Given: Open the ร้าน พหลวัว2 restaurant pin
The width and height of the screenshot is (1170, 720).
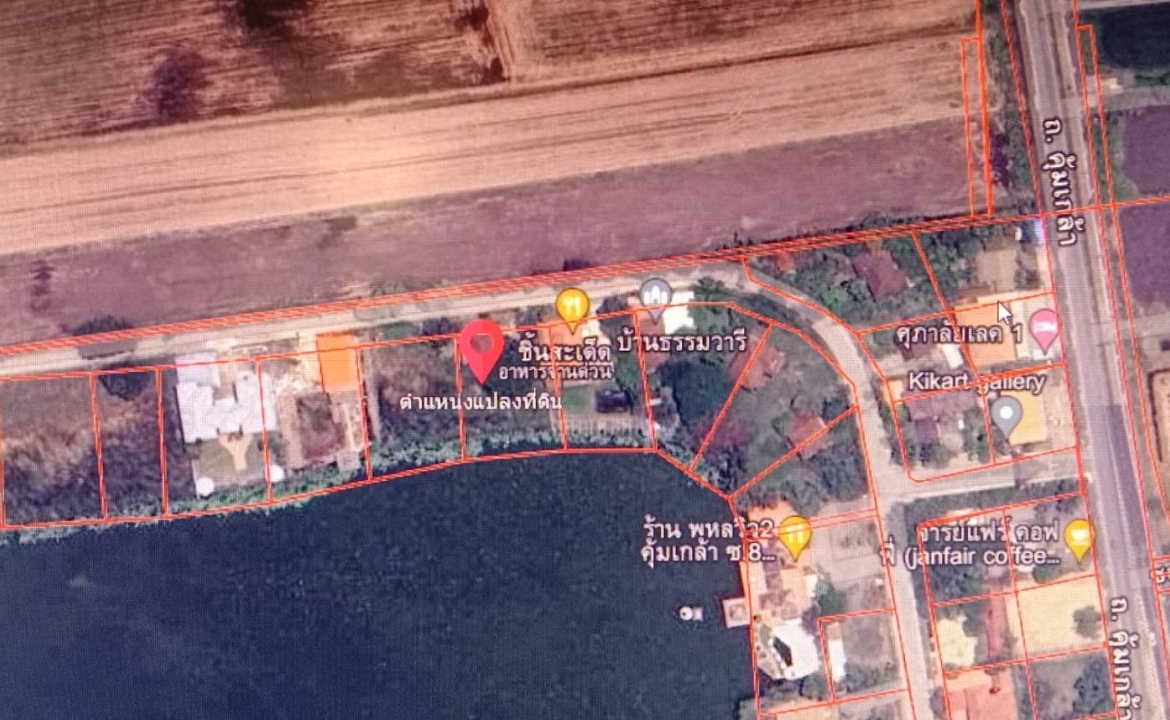Looking at the screenshot, I should click(794, 533).
